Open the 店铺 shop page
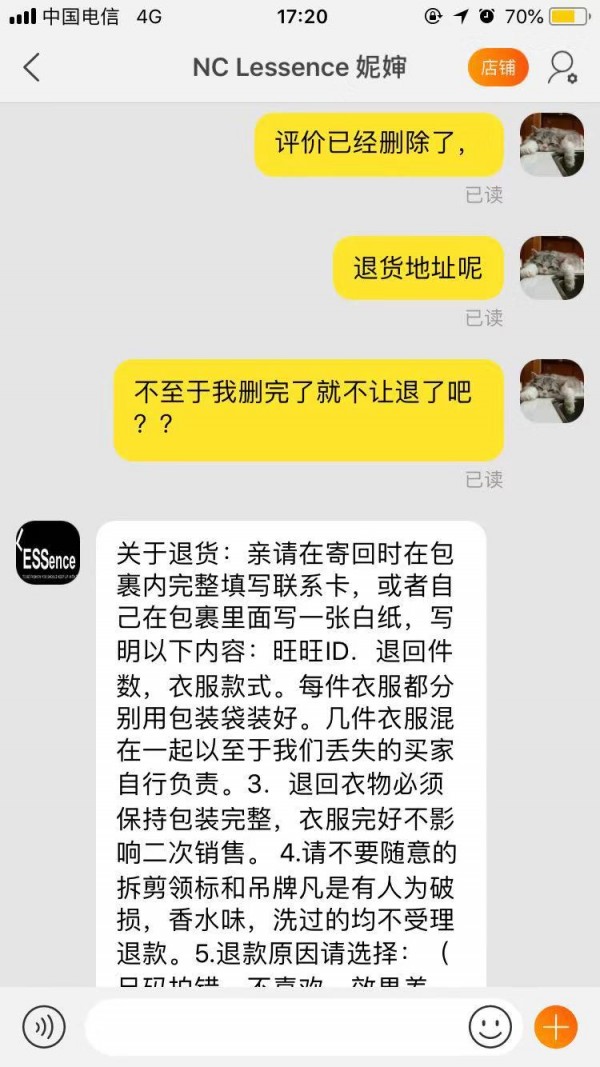The image size is (600, 1067). click(497, 67)
